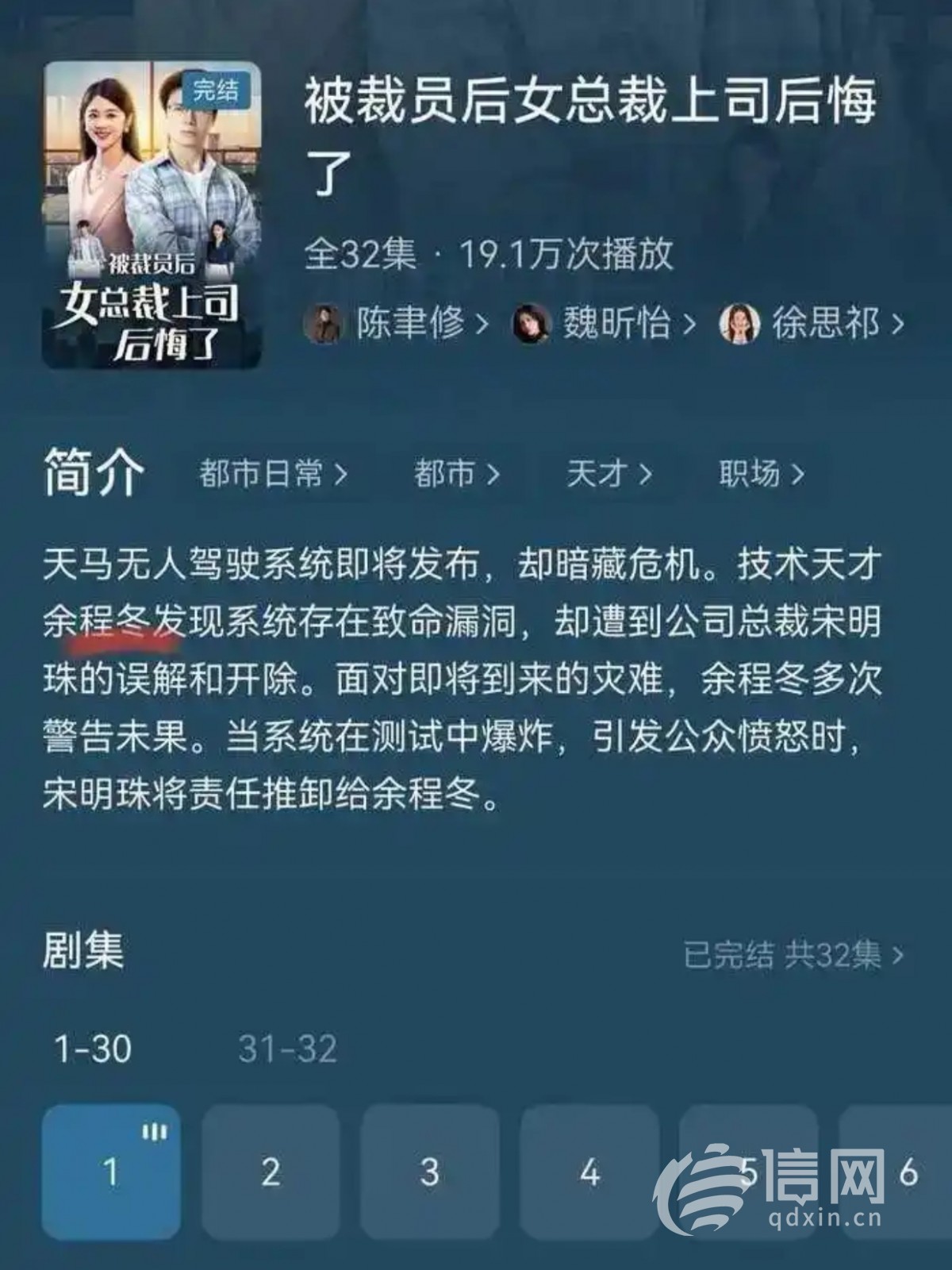
Task: Switch to the 31-32 episode range
Action: click(x=288, y=1049)
